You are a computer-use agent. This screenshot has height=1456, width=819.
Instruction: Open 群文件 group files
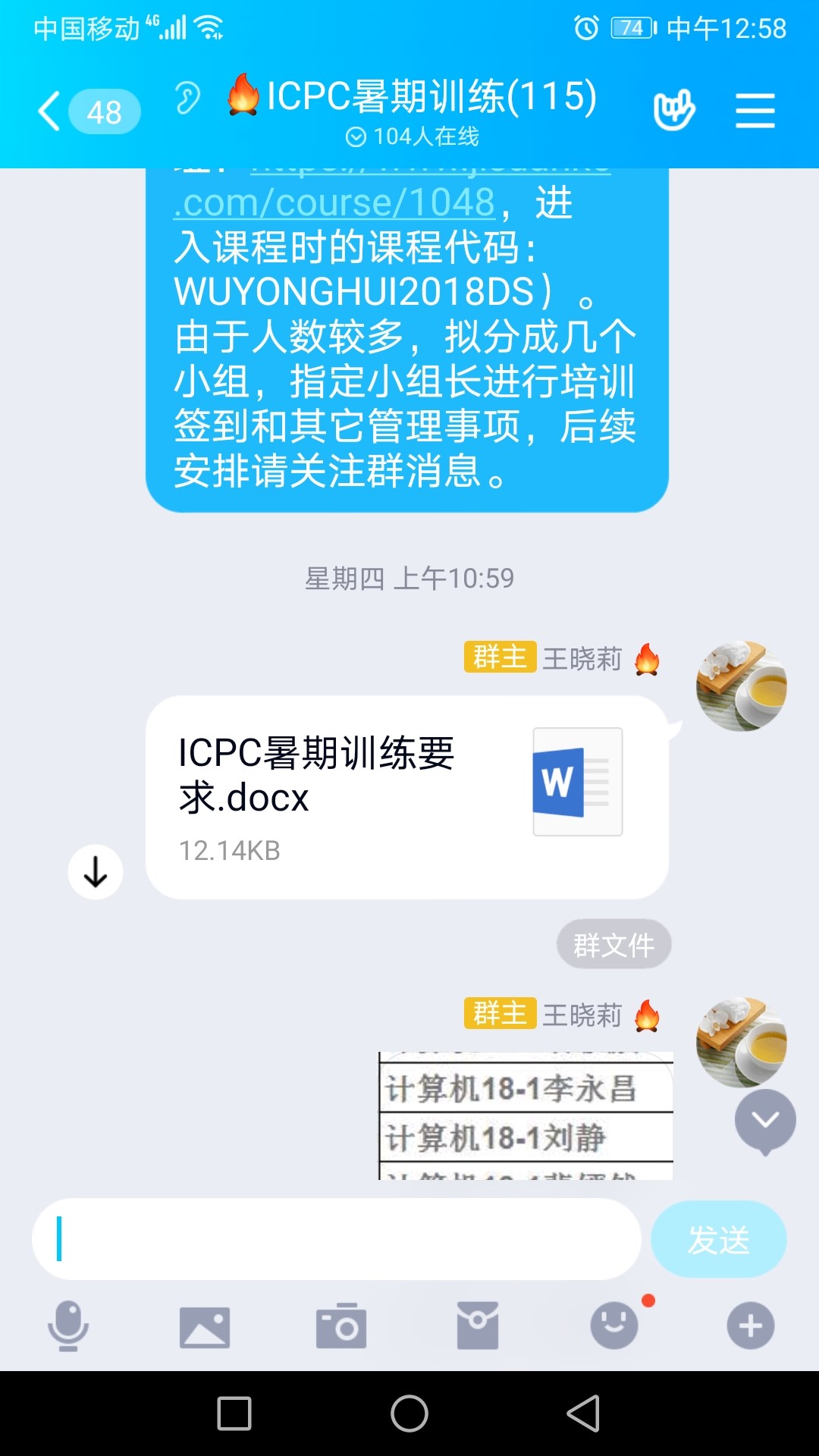point(613,945)
